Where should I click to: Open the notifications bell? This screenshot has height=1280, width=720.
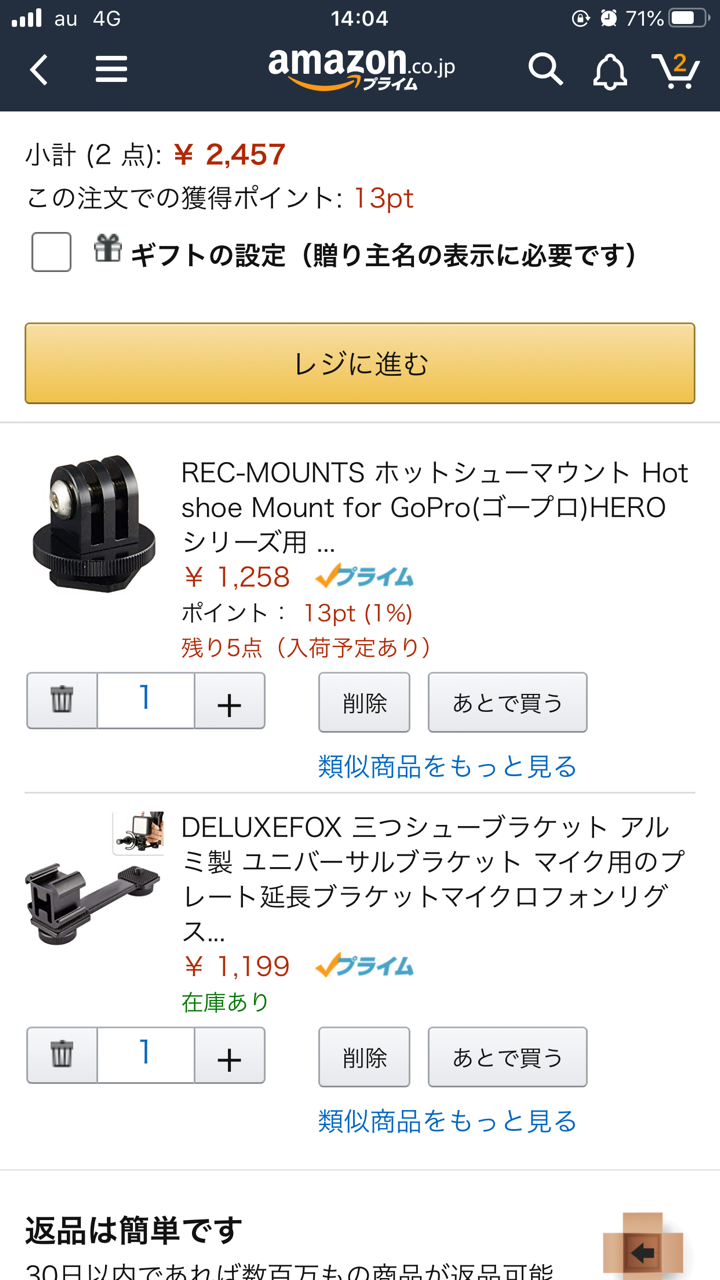coord(610,70)
